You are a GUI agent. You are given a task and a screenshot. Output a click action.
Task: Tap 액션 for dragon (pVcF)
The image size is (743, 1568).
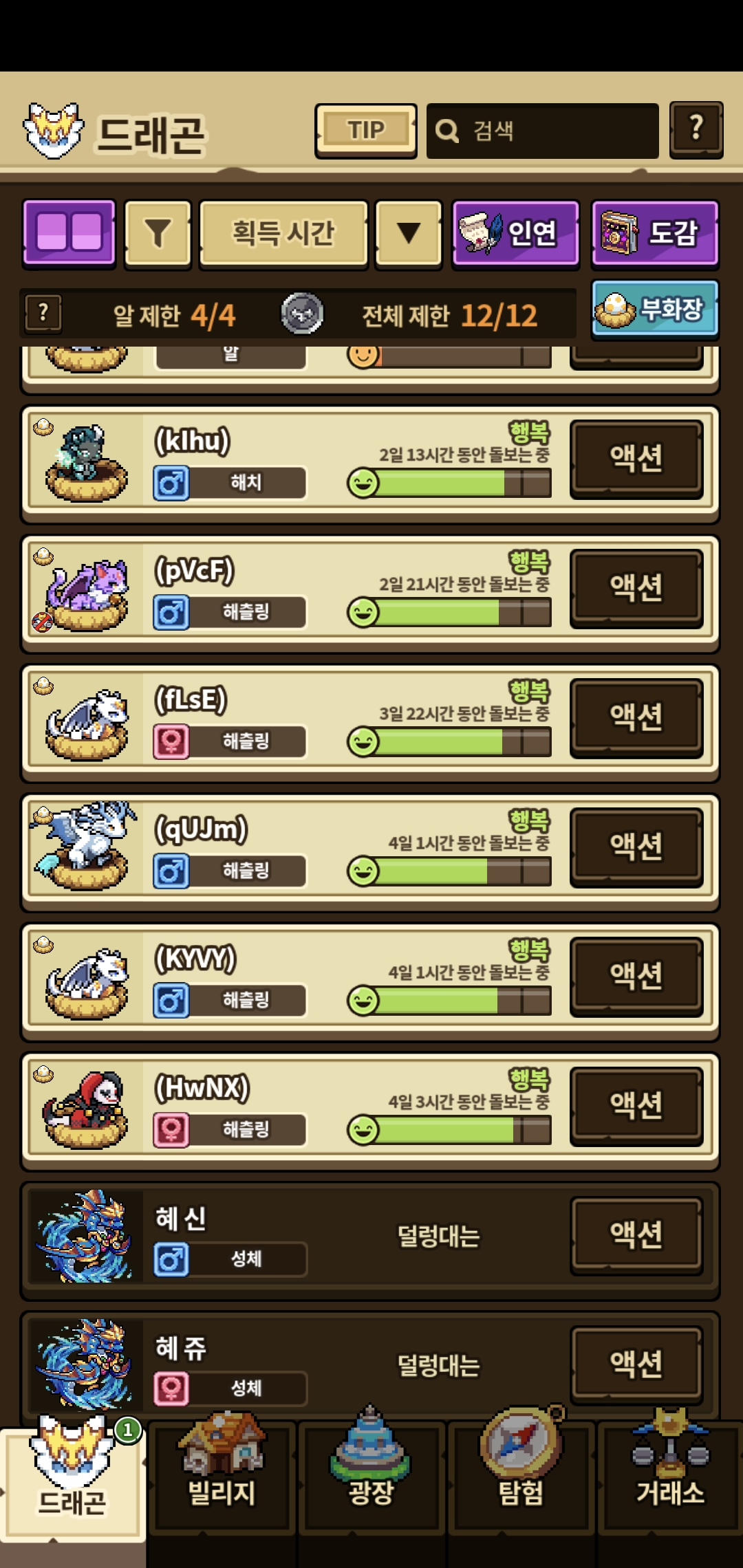tap(636, 587)
